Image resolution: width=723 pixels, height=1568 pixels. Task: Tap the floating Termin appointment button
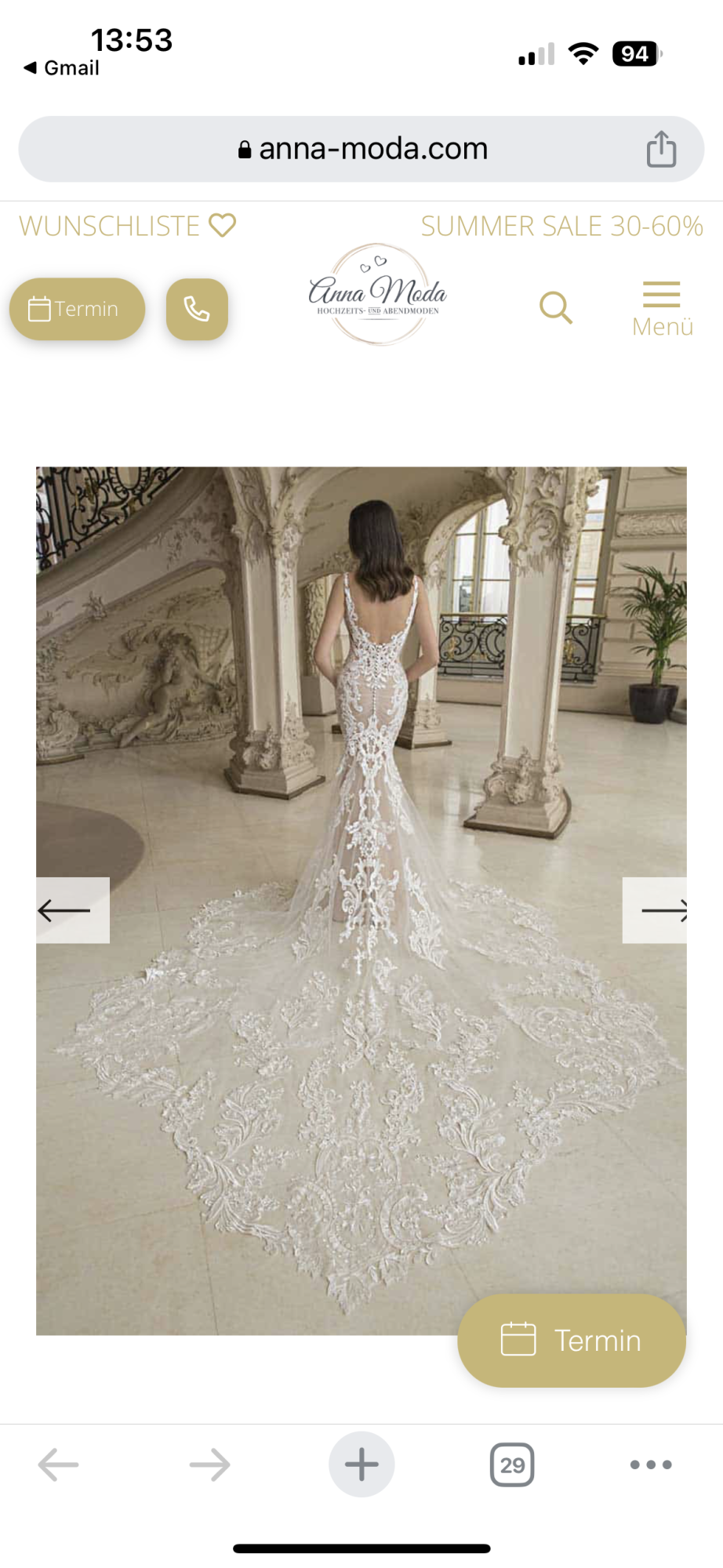pos(572,1341)
